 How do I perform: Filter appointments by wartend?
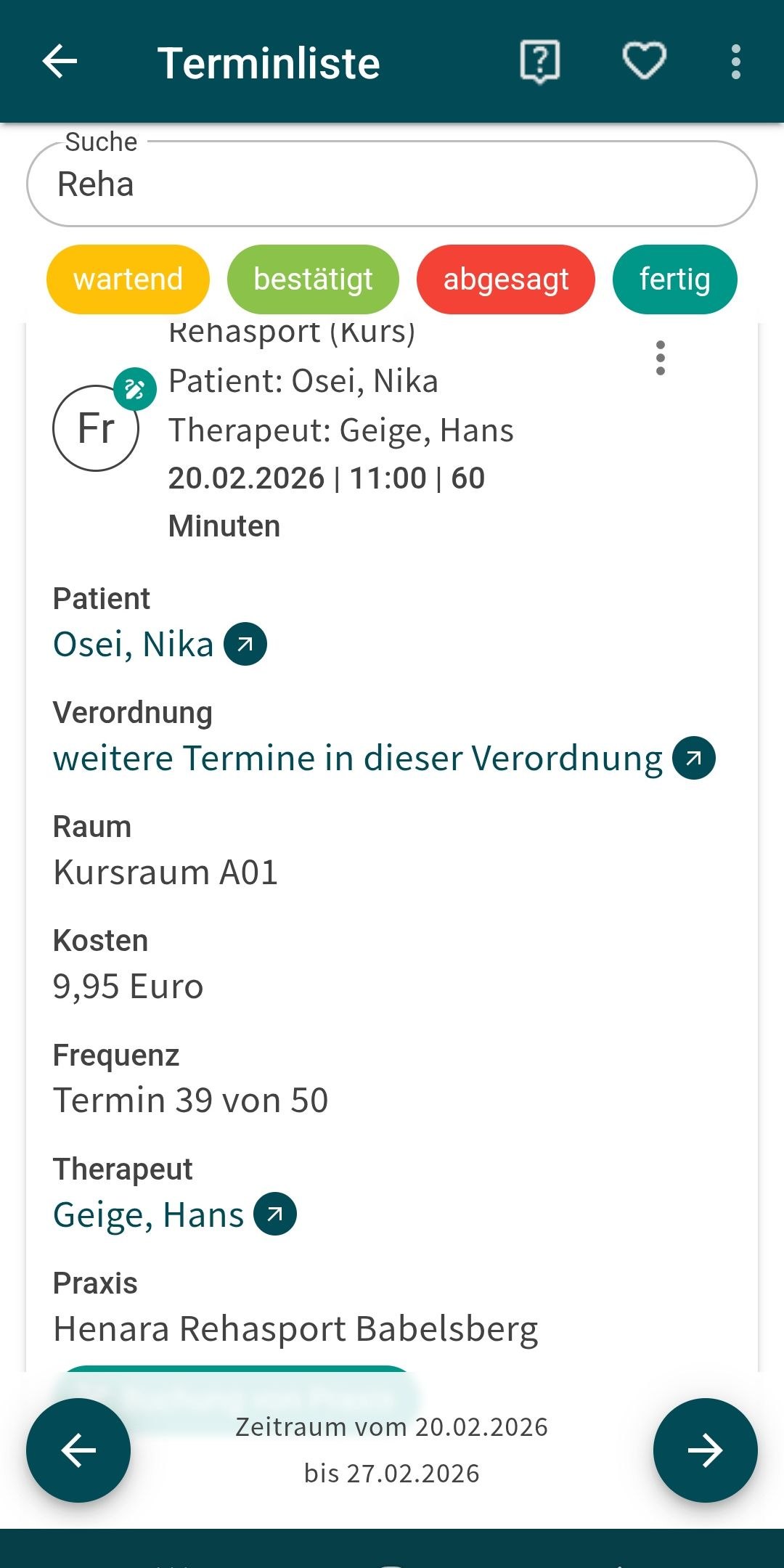pyautogui.click(x=128, y=279)
